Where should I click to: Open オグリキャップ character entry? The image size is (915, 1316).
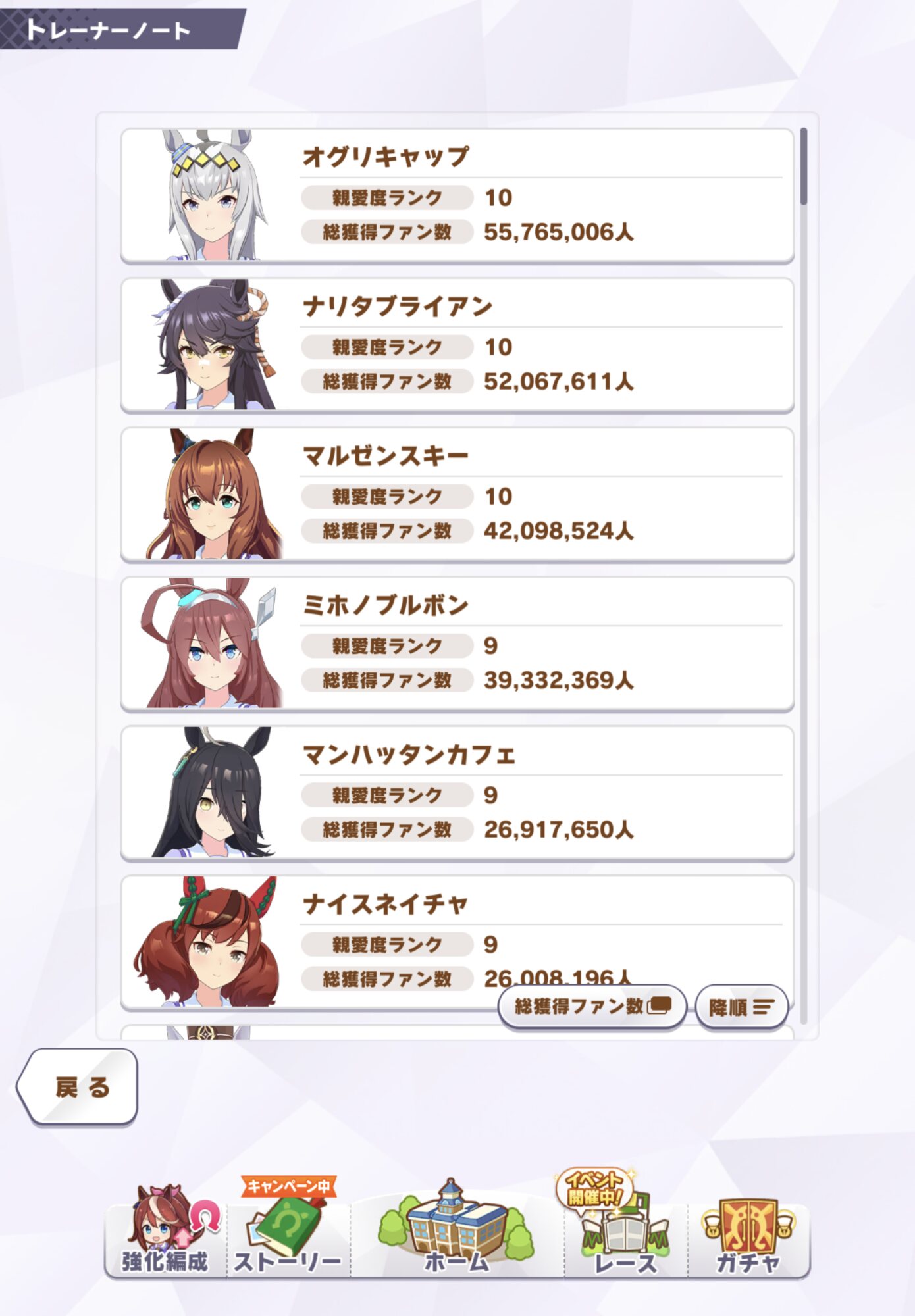click(x=457, y=195)
